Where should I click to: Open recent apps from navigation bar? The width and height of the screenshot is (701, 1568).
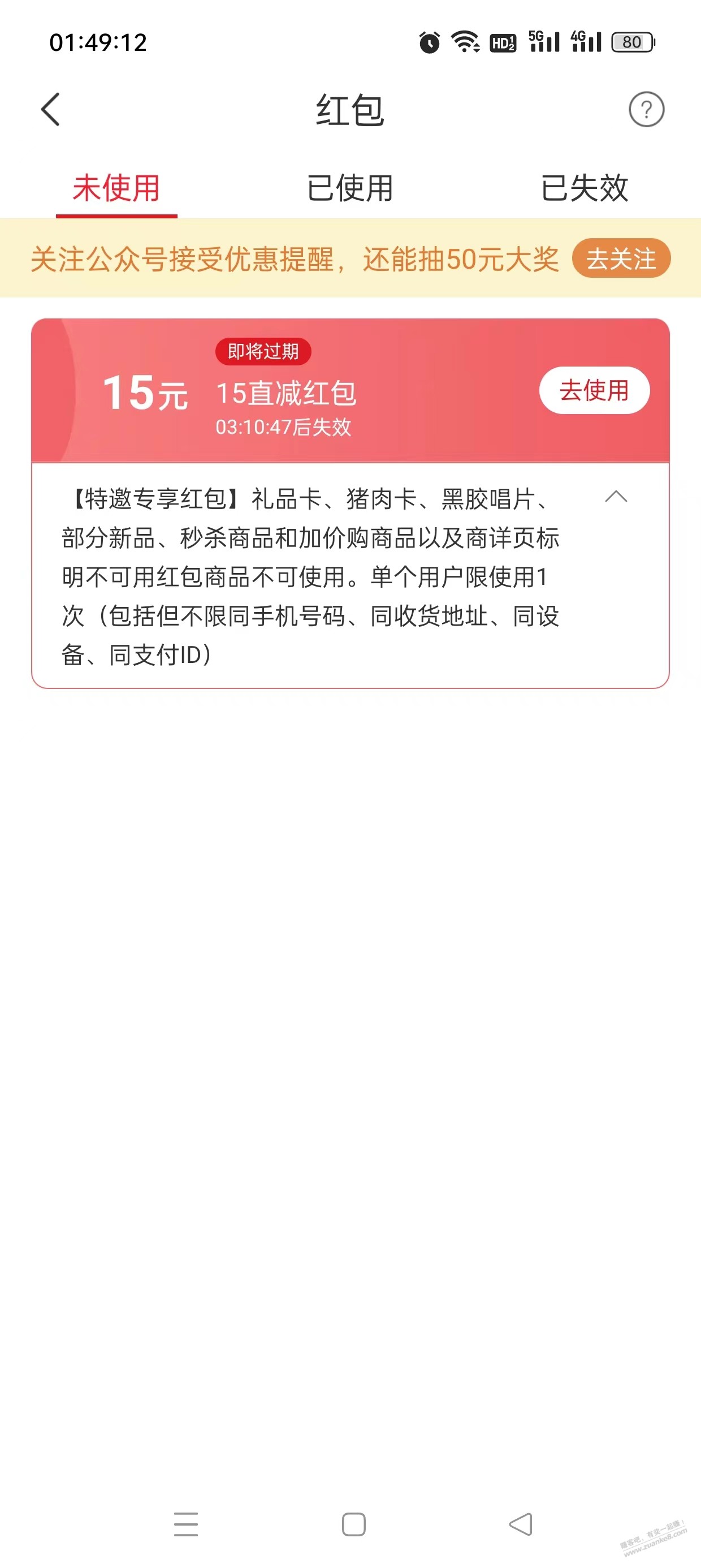click(x=185, y=1524)
